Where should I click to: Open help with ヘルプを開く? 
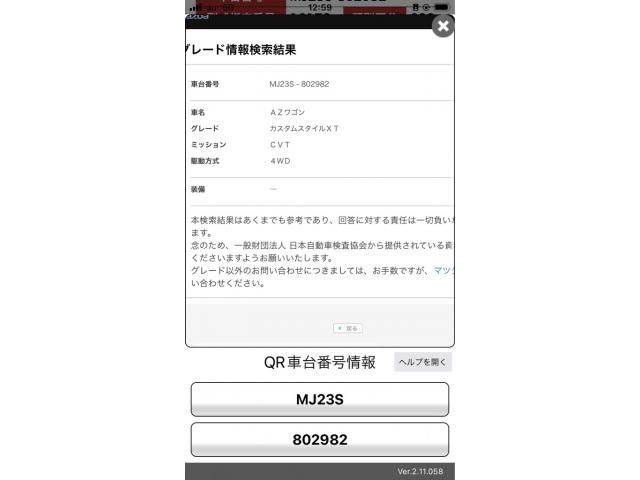[x=423, y=362]
